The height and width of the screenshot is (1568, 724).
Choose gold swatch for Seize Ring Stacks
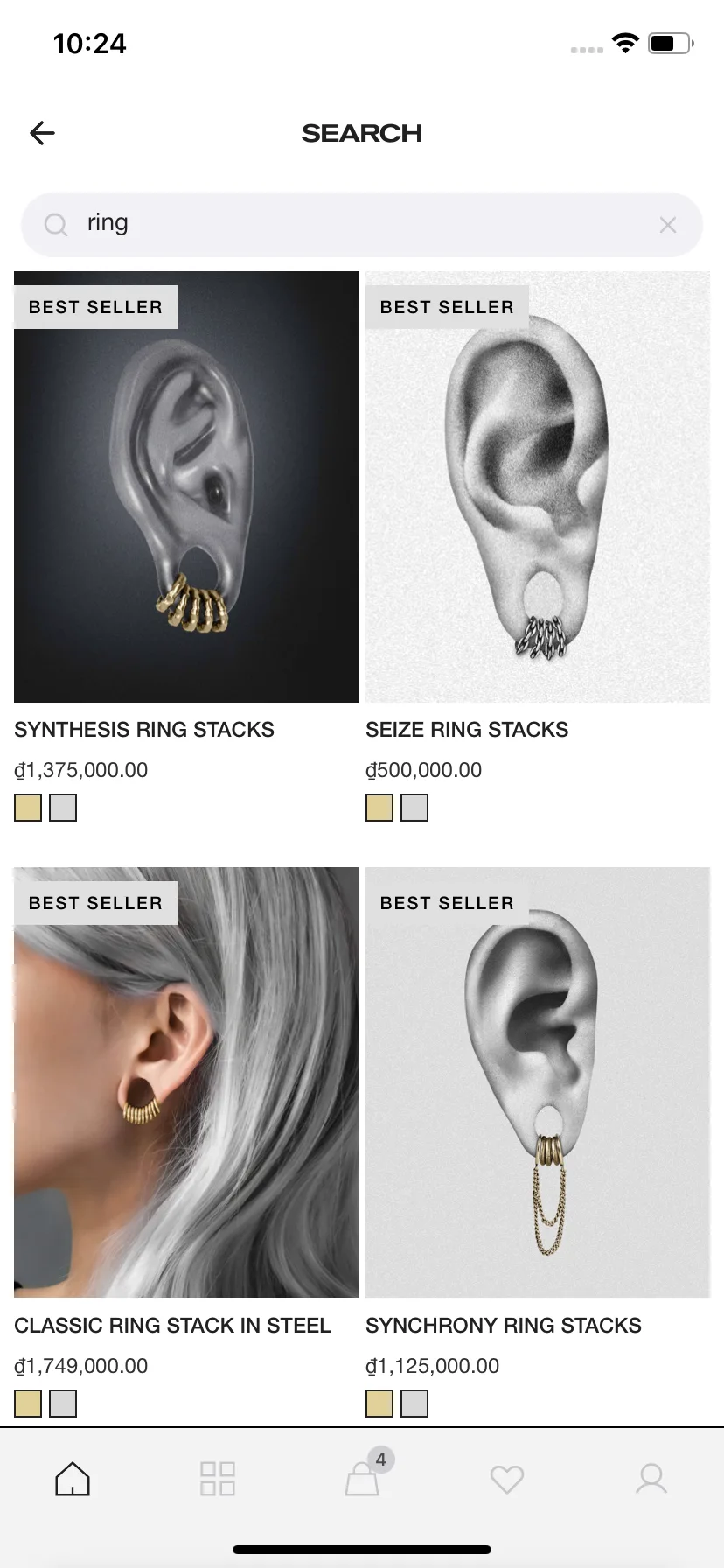pyautogui.click(x=379, y=808)
